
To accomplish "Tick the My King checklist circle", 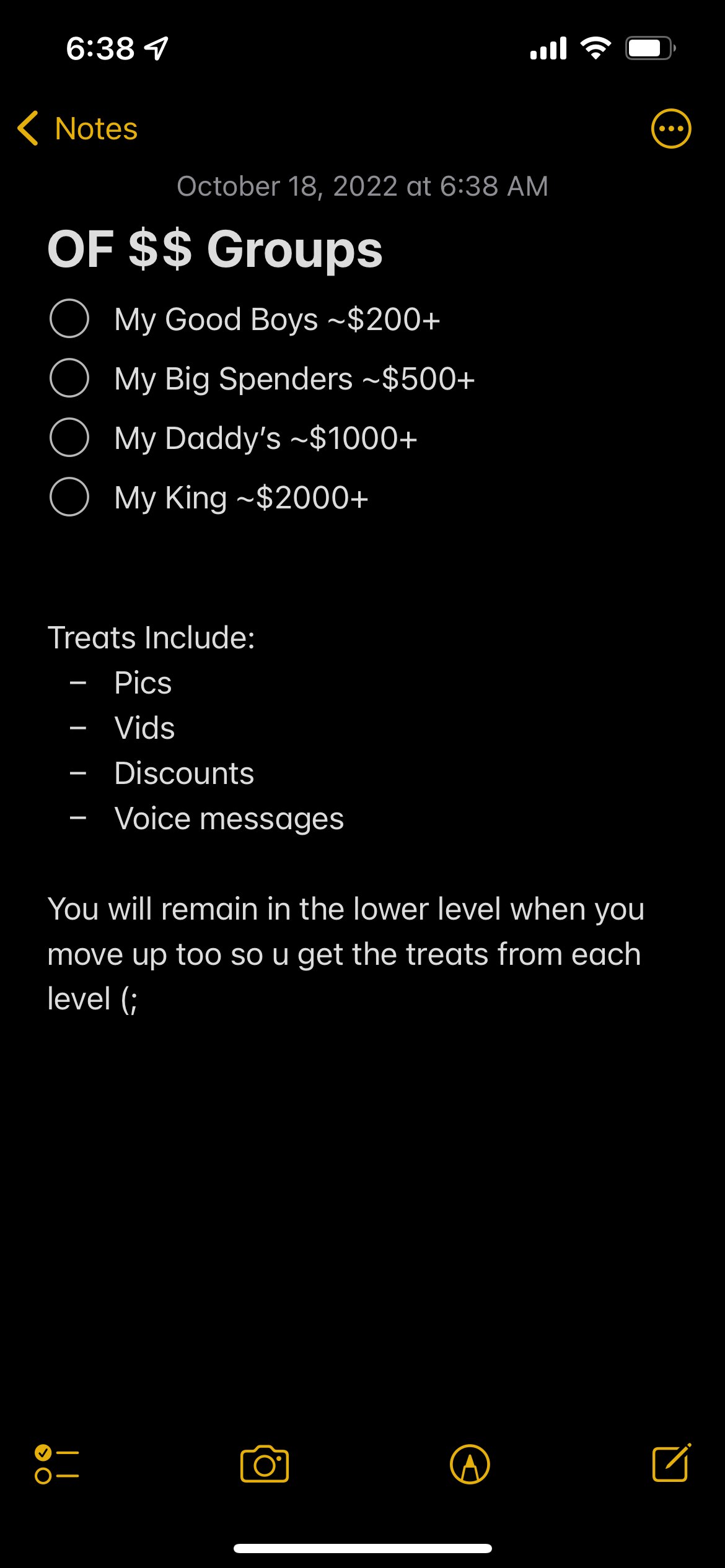I will click(x=69, y=497).
